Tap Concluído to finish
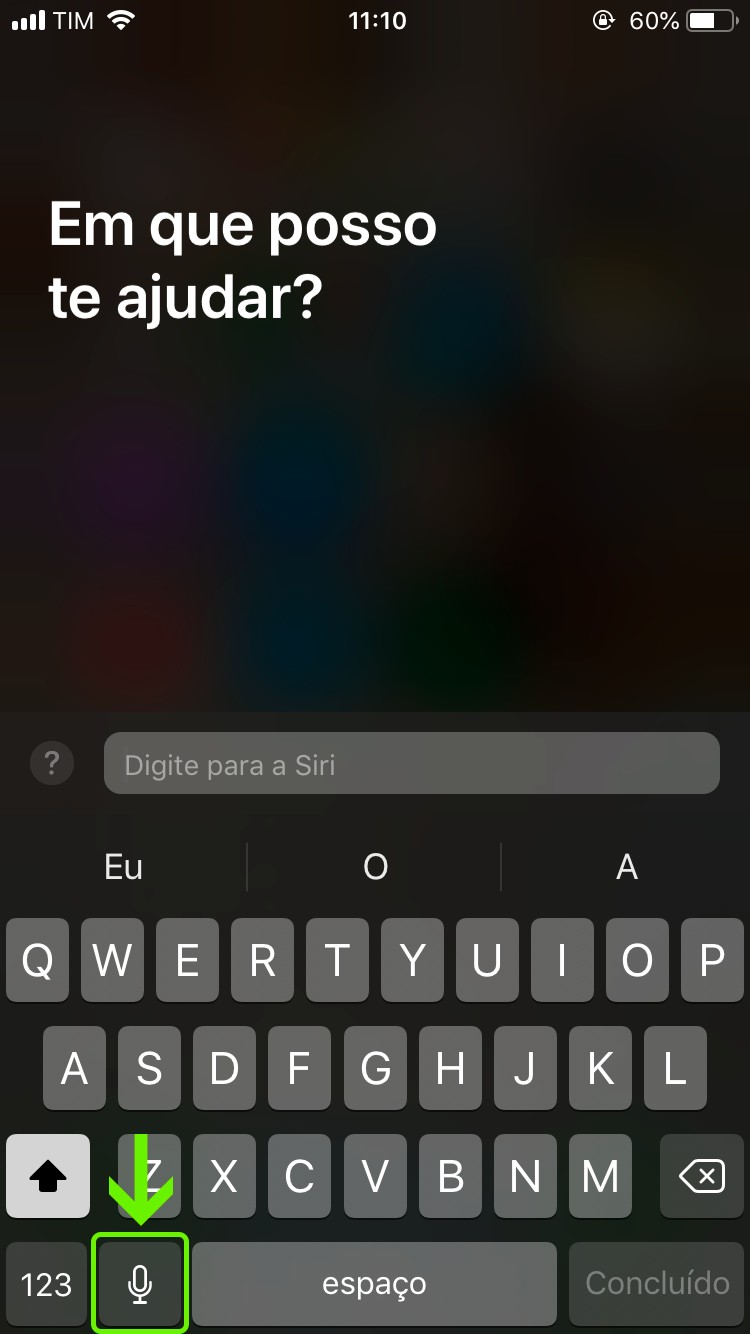Image resolution: width=750 pixels, height=1334 pixels. point(657,1283)
